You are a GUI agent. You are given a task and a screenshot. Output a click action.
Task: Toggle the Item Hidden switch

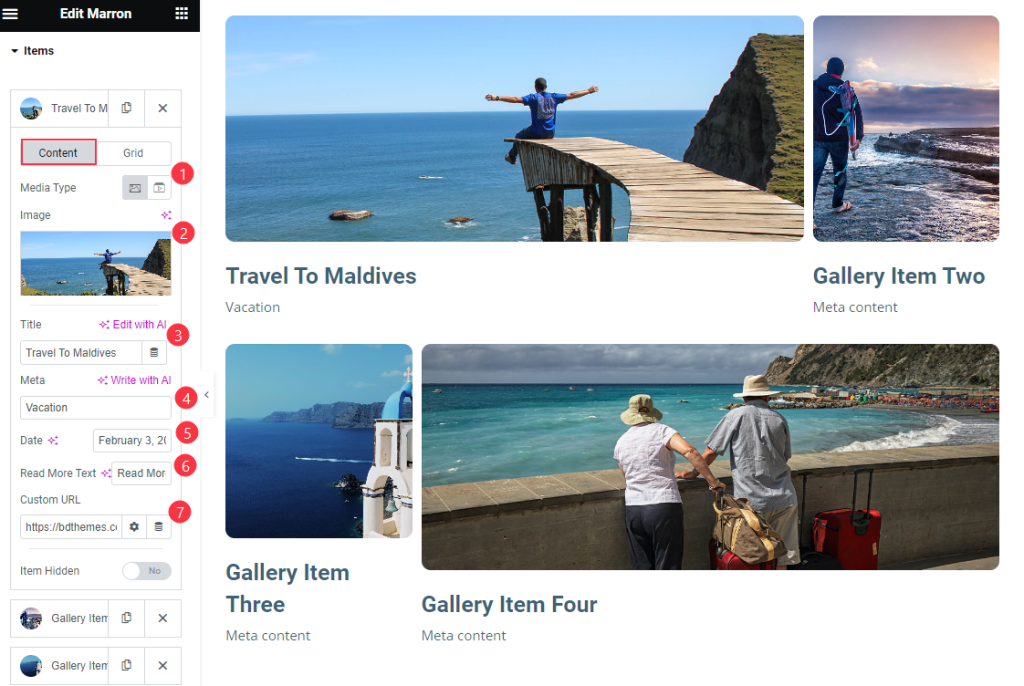pos(146,571)
